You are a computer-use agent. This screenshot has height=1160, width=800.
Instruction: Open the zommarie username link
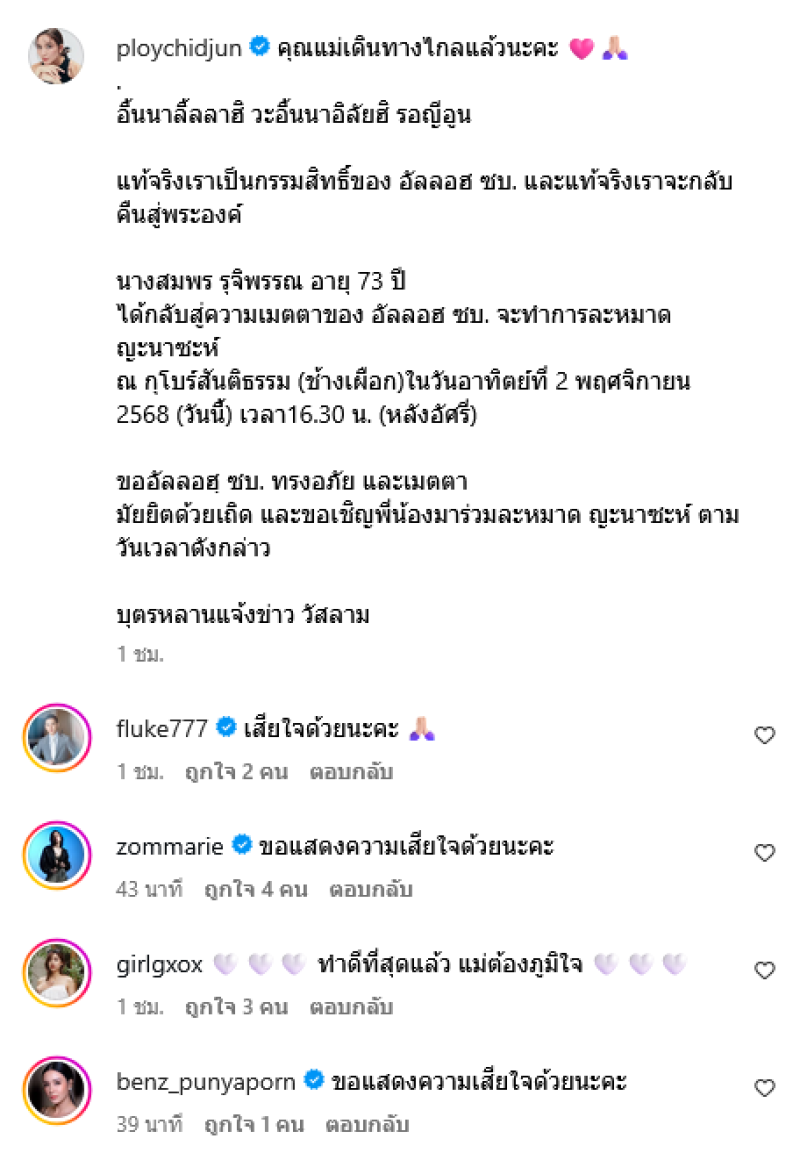(170, 847)
